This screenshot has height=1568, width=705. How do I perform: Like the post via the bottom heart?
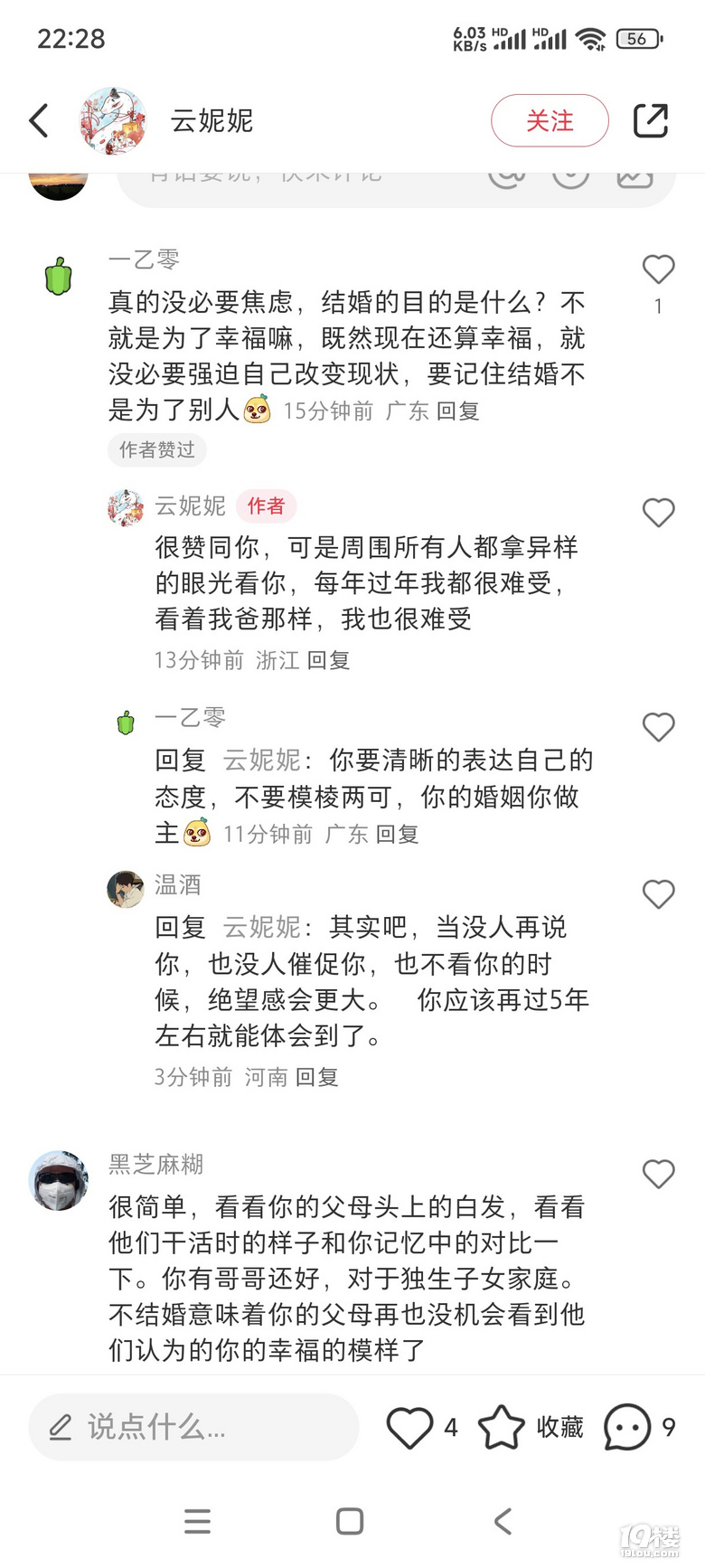tap(410, 1427)
